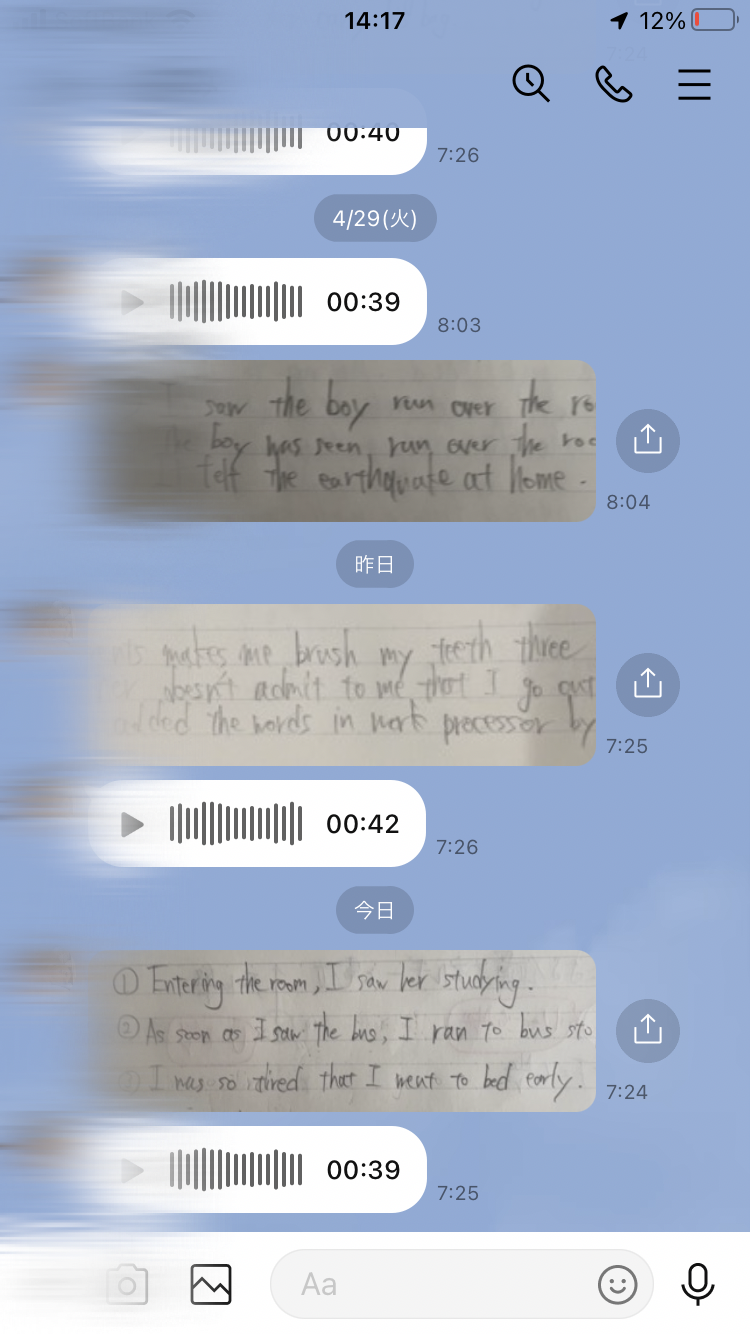Image resolution: width=750 pixels, height=1334 pixels.
Task: Share yesterday's photo from 7:25
Action: (648, 684)
